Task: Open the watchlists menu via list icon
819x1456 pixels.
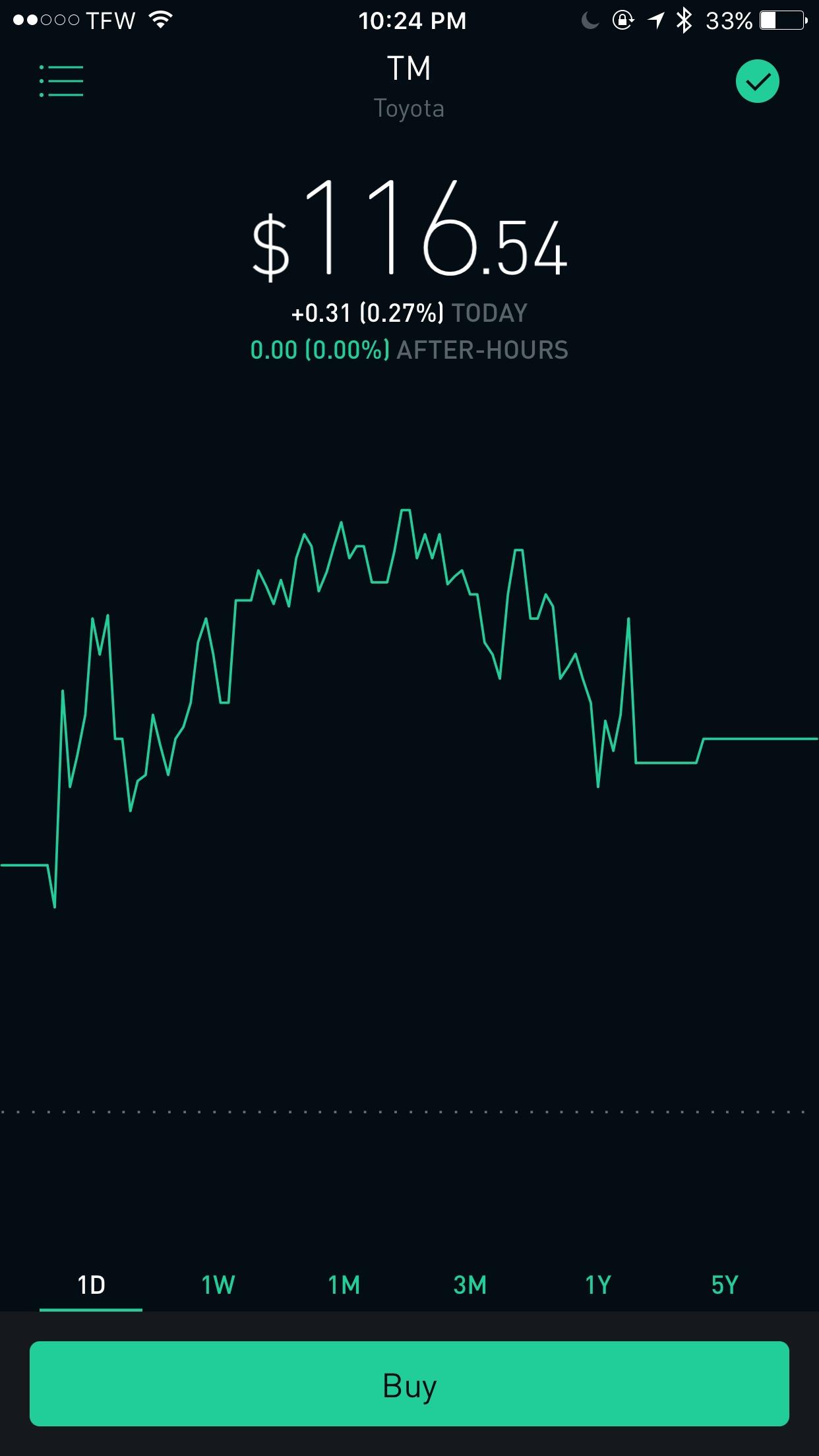Action: coord(61,81)
